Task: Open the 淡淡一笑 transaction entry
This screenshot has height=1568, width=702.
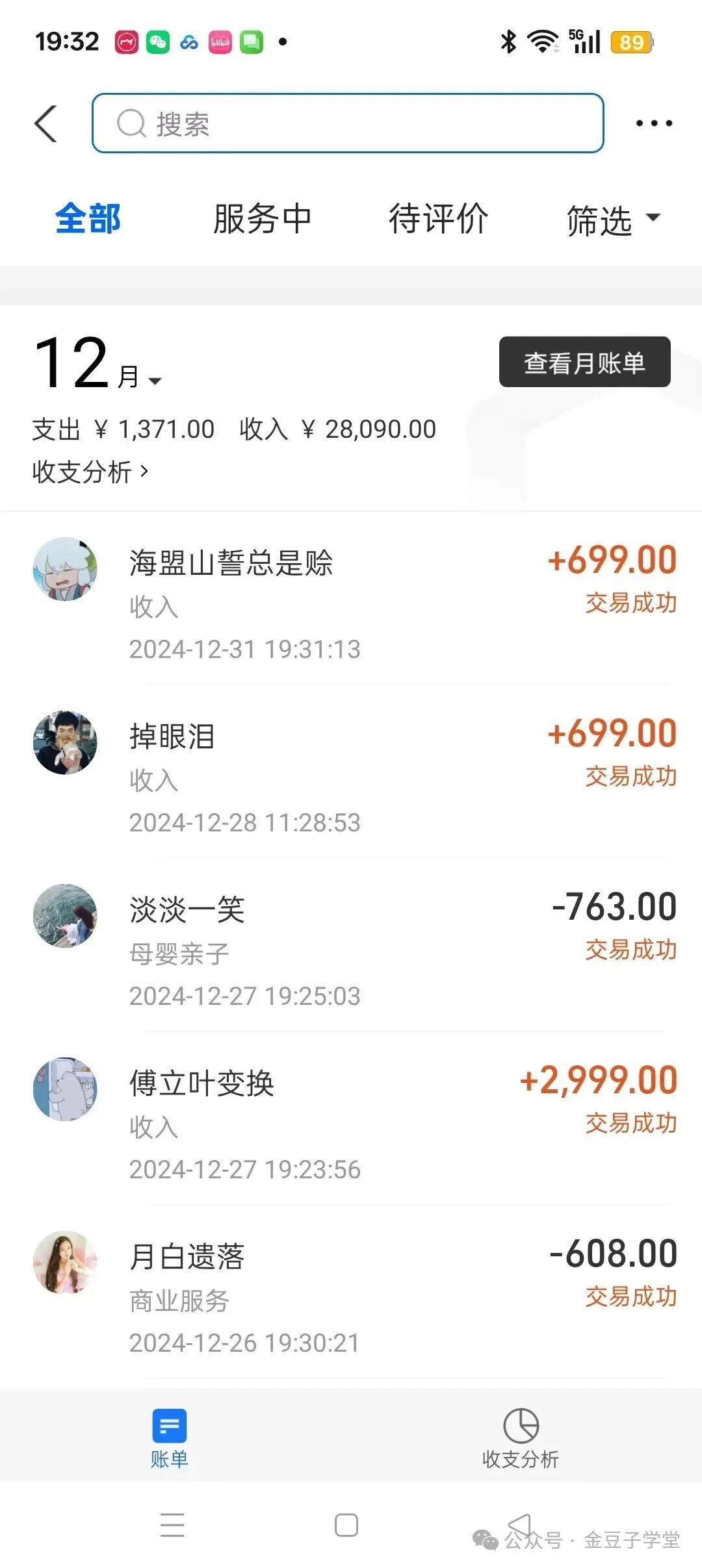Action: [x=351, y=942]
